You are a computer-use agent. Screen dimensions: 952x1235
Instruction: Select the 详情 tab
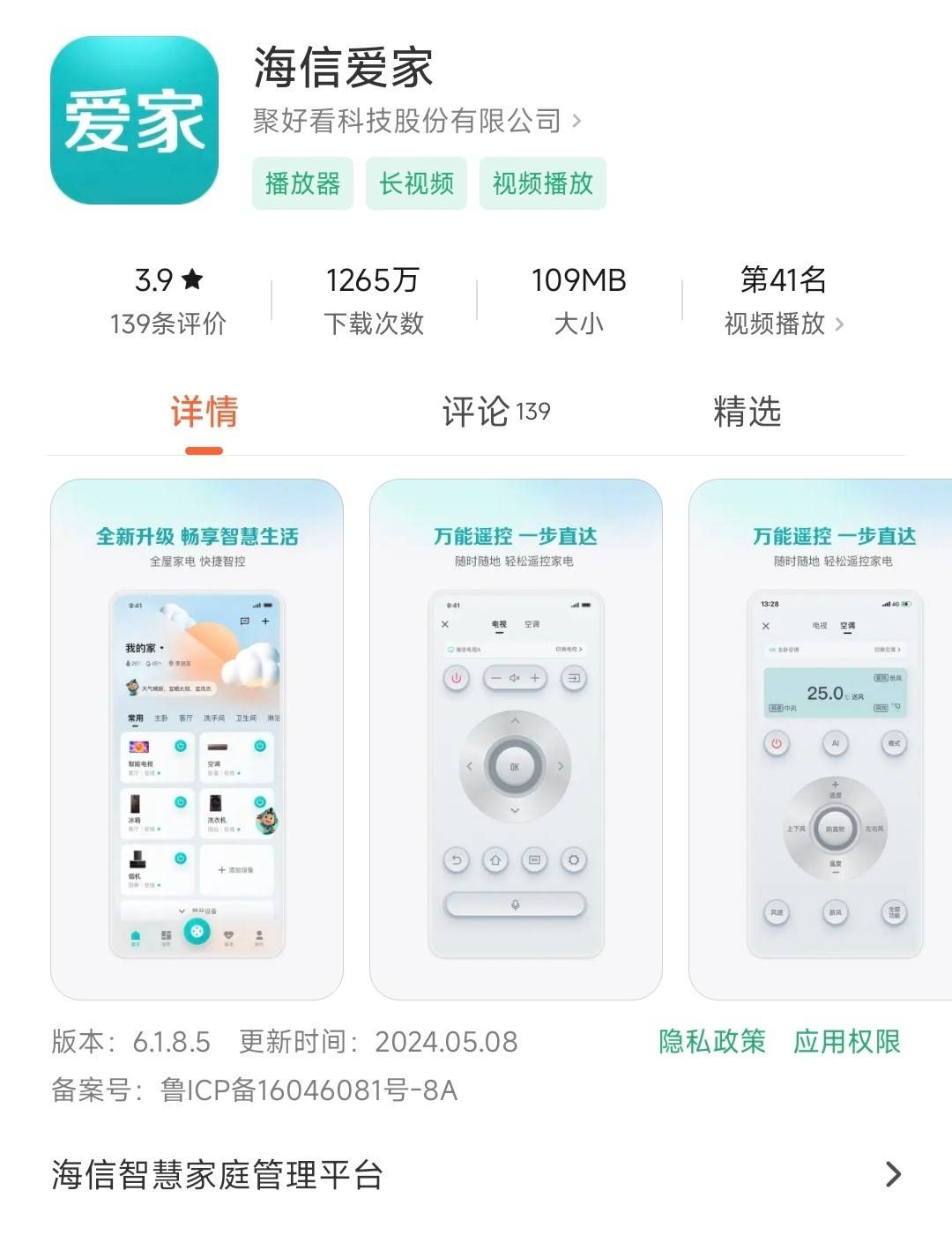click(204, 412)
